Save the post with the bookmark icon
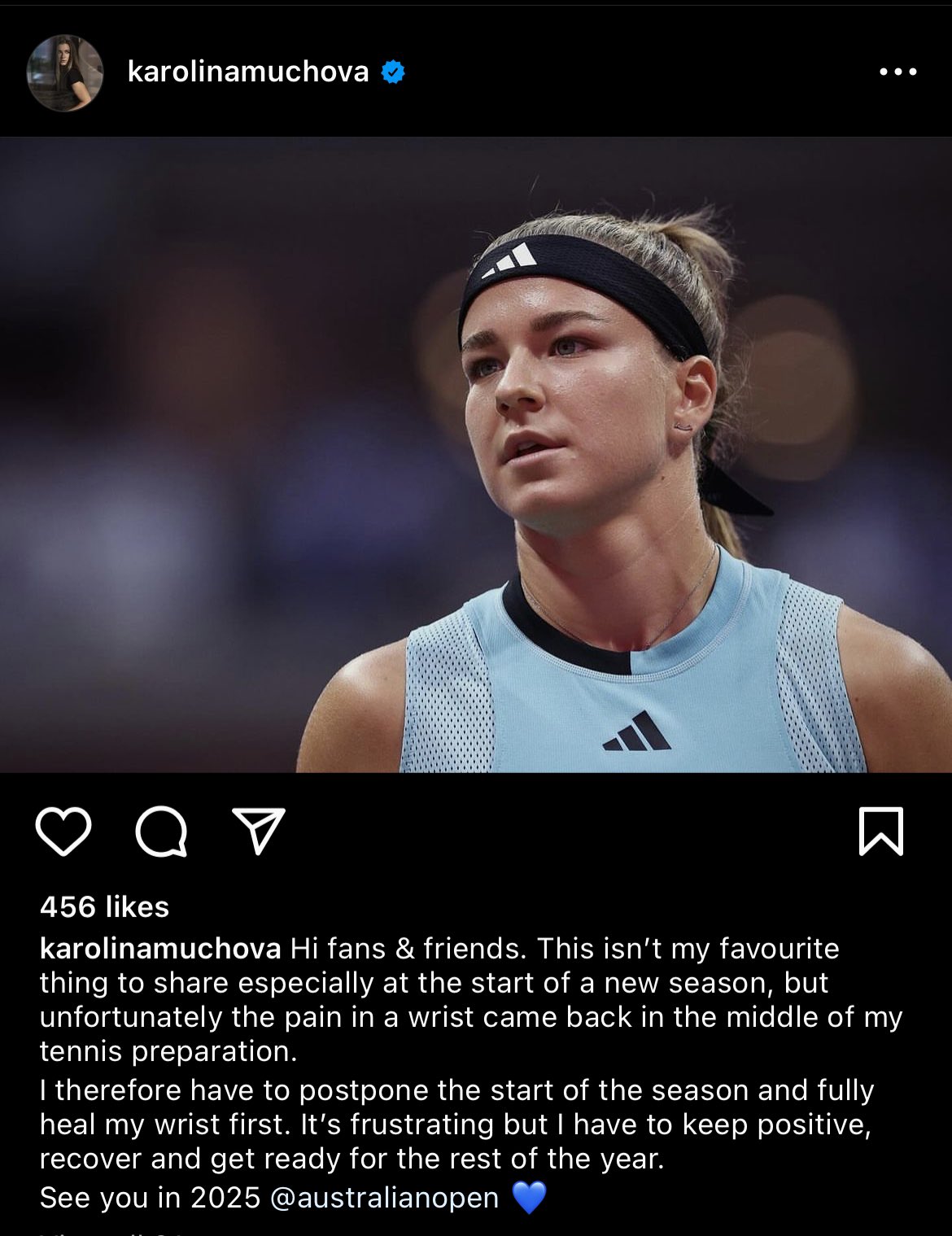The width and height of the screenshot is (952, 1236). point(881,831)
